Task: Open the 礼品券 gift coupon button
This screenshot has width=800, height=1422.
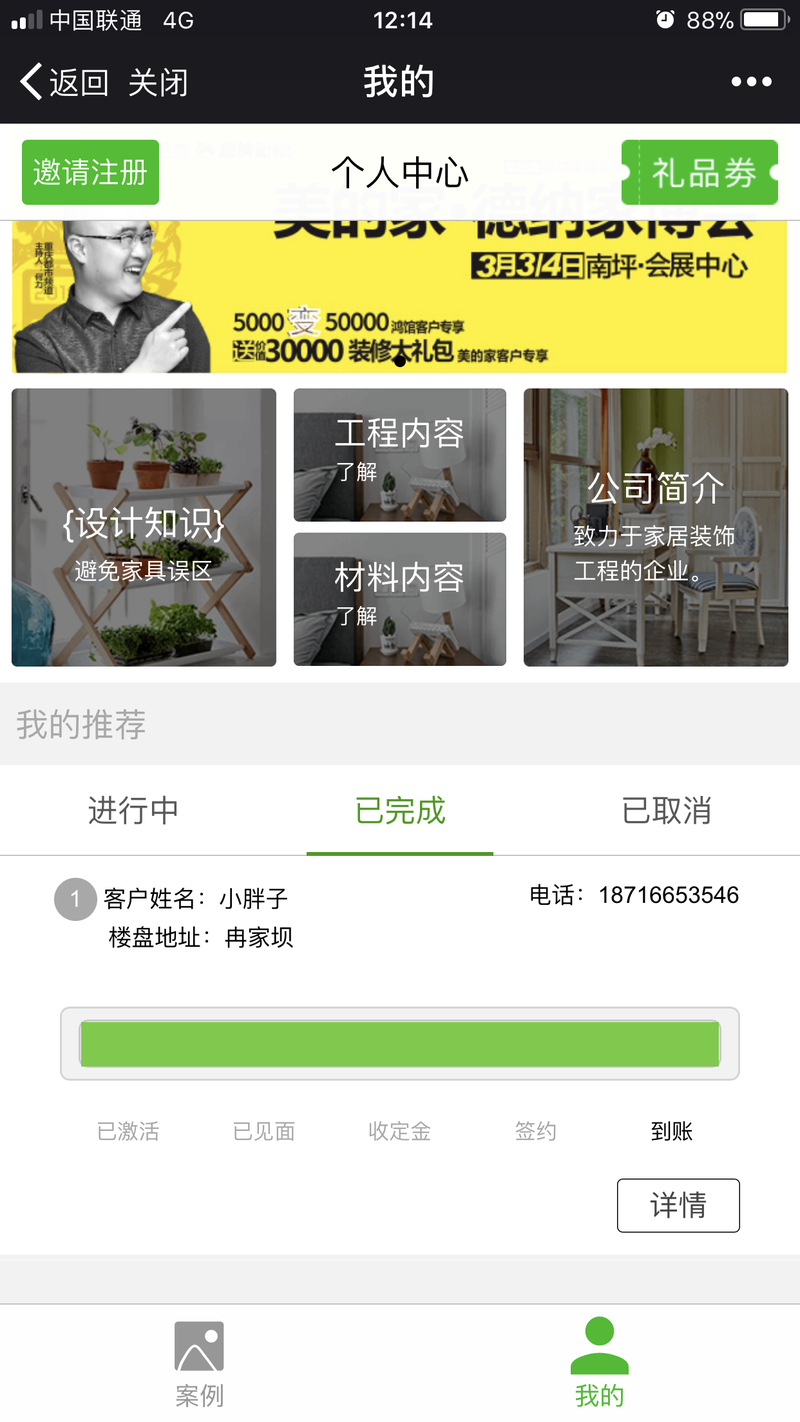Action: [x=700, y=172]
